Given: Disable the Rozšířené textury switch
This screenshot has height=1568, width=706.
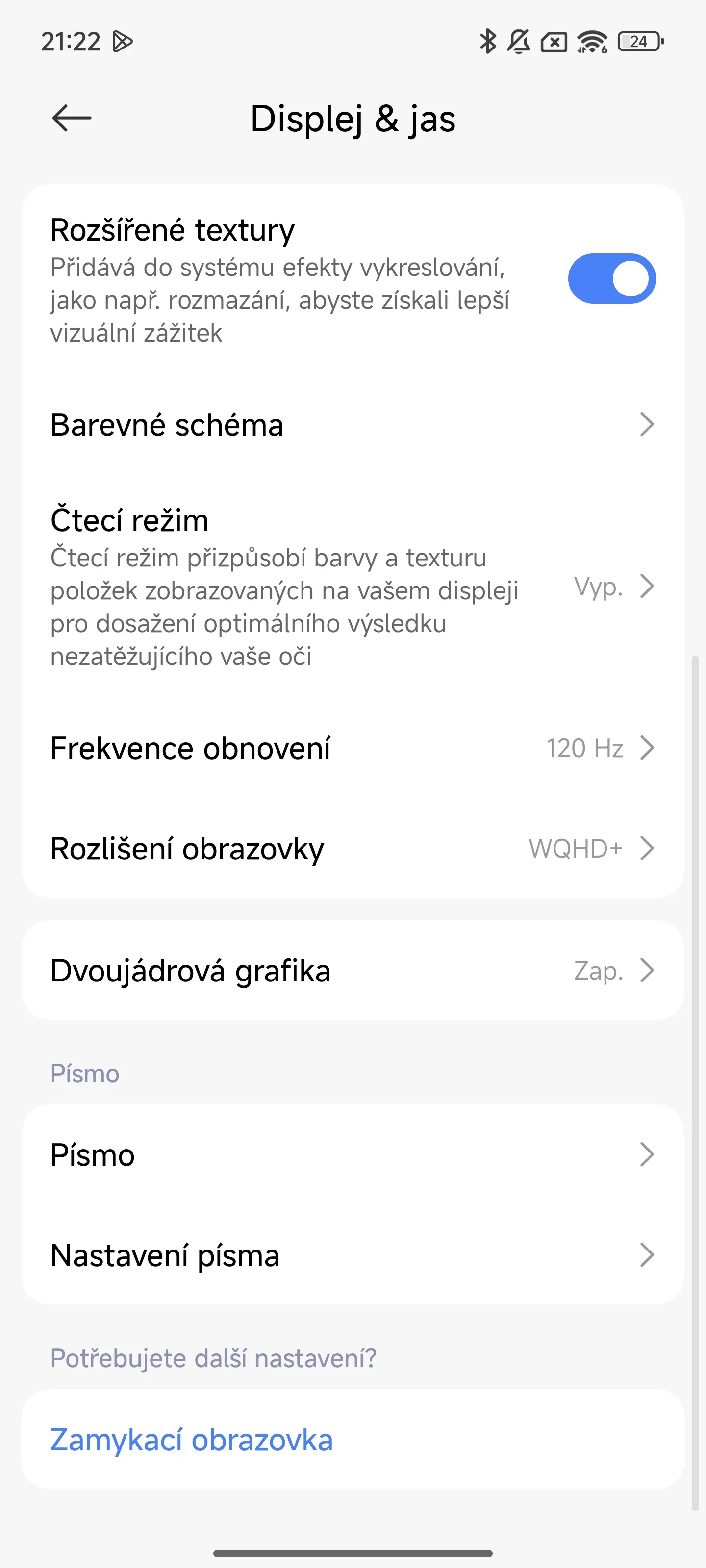Looking at the screenshot, I should pos(611,279).
